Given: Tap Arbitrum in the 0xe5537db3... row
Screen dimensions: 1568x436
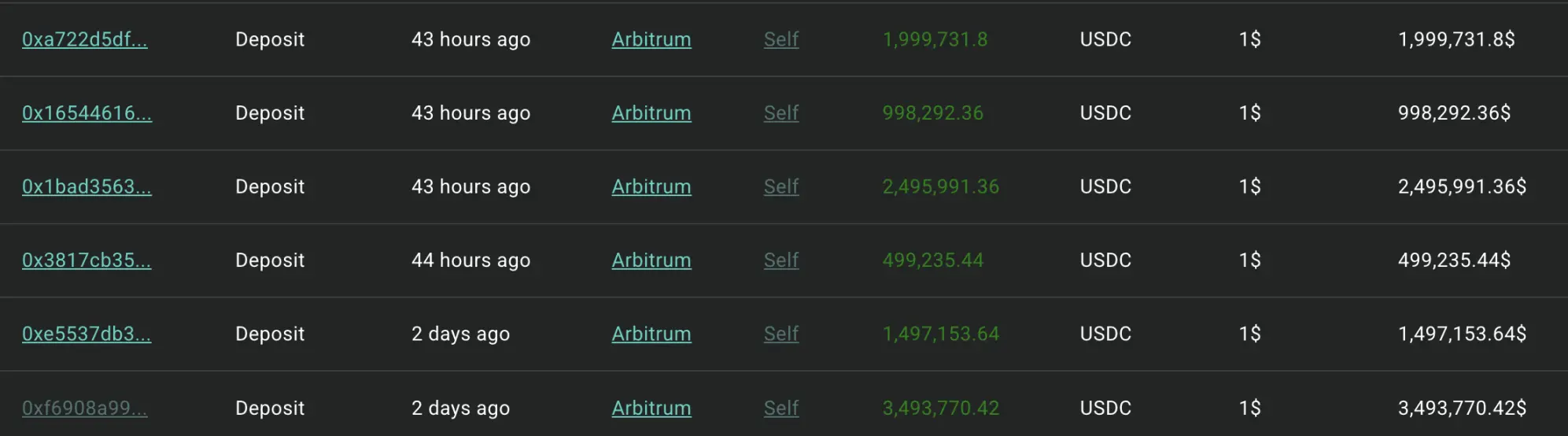Looking at the screenshot, I should click(651, 334).
